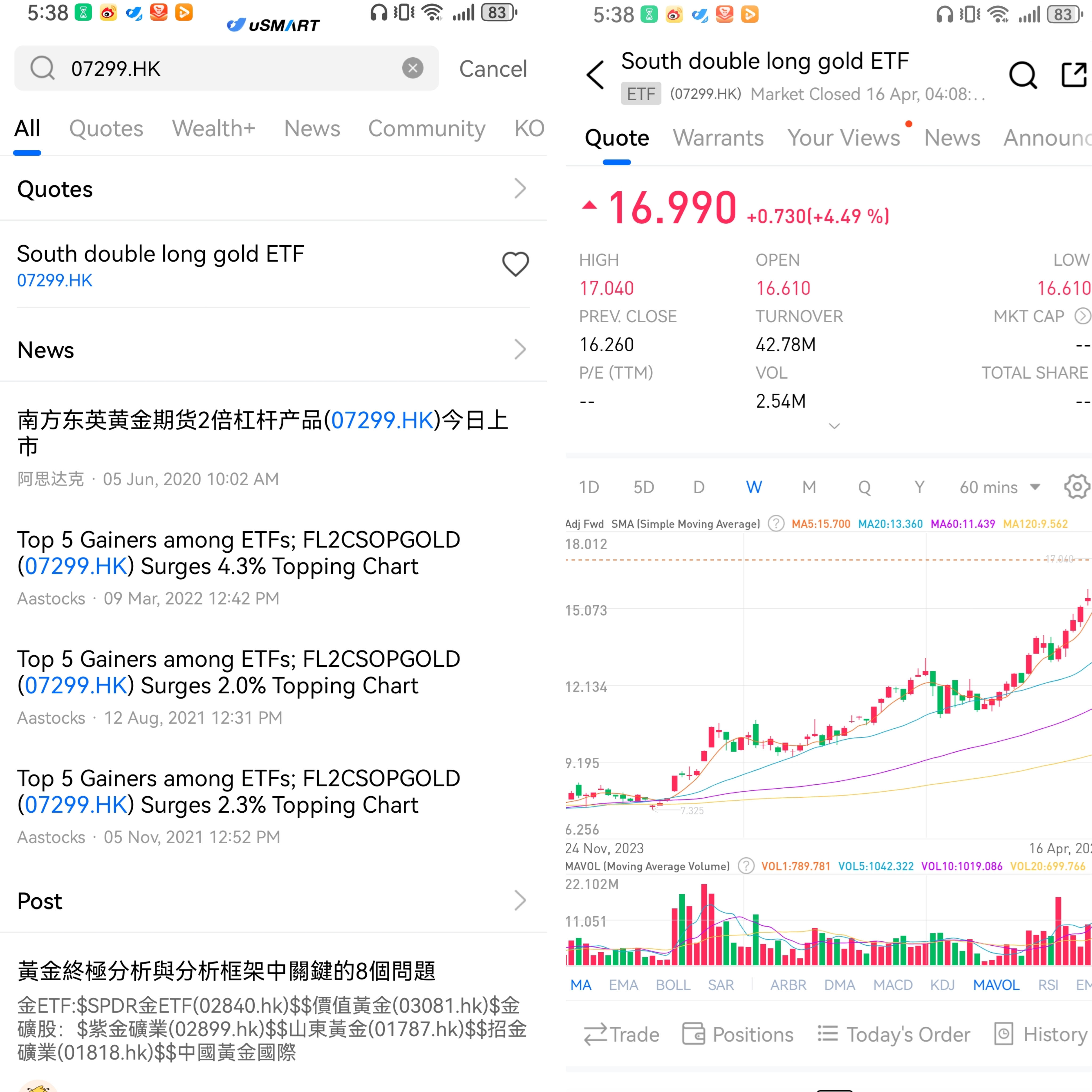Share this ETF quote page
The height and width of the screenshot is (1092, 1092).
1073,75
